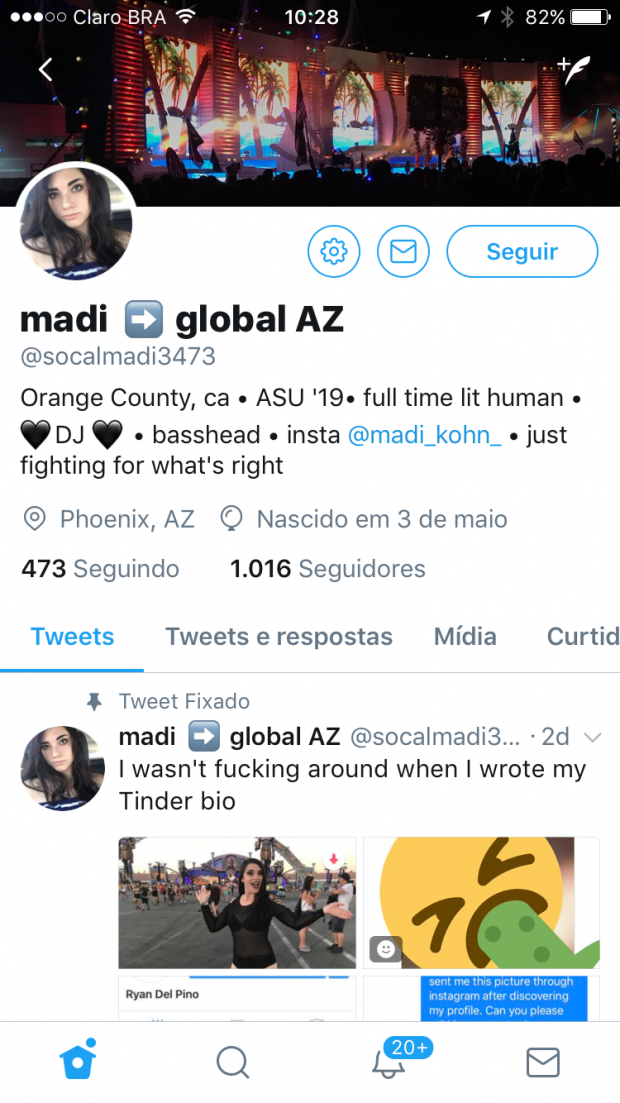Open the profile settings gear
Image resolution: width=620 pixels, height=1103 pixels.
tap(334, 251)
